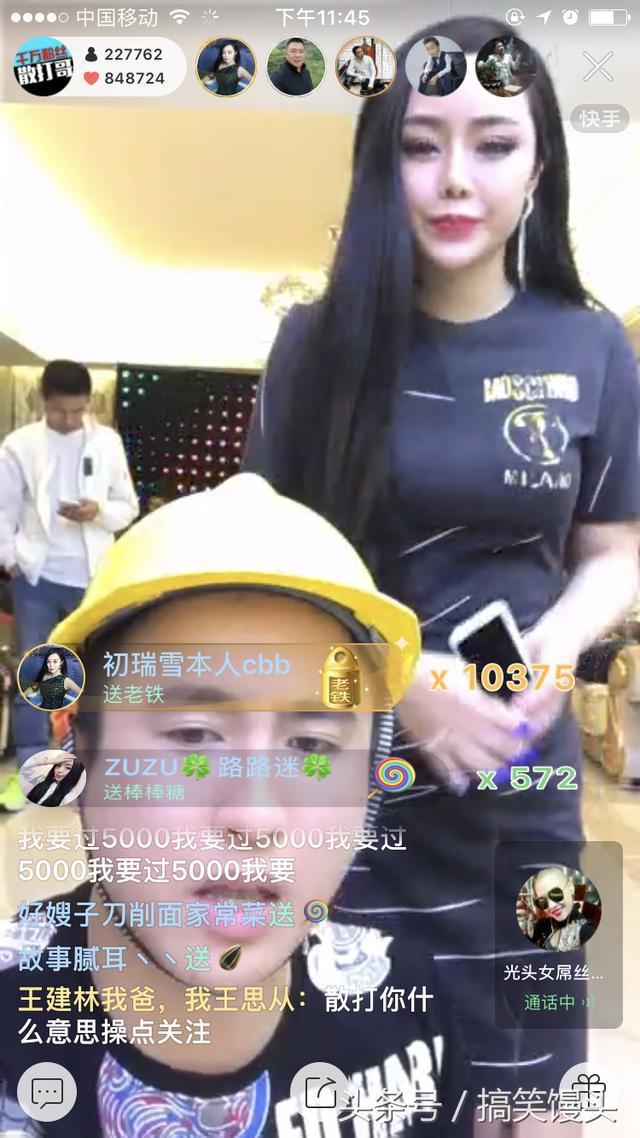This screenshot has height=1138, width=640.
Task: Open the avatar of 初瑞雪本人cbb
Action: pos(51,677)
